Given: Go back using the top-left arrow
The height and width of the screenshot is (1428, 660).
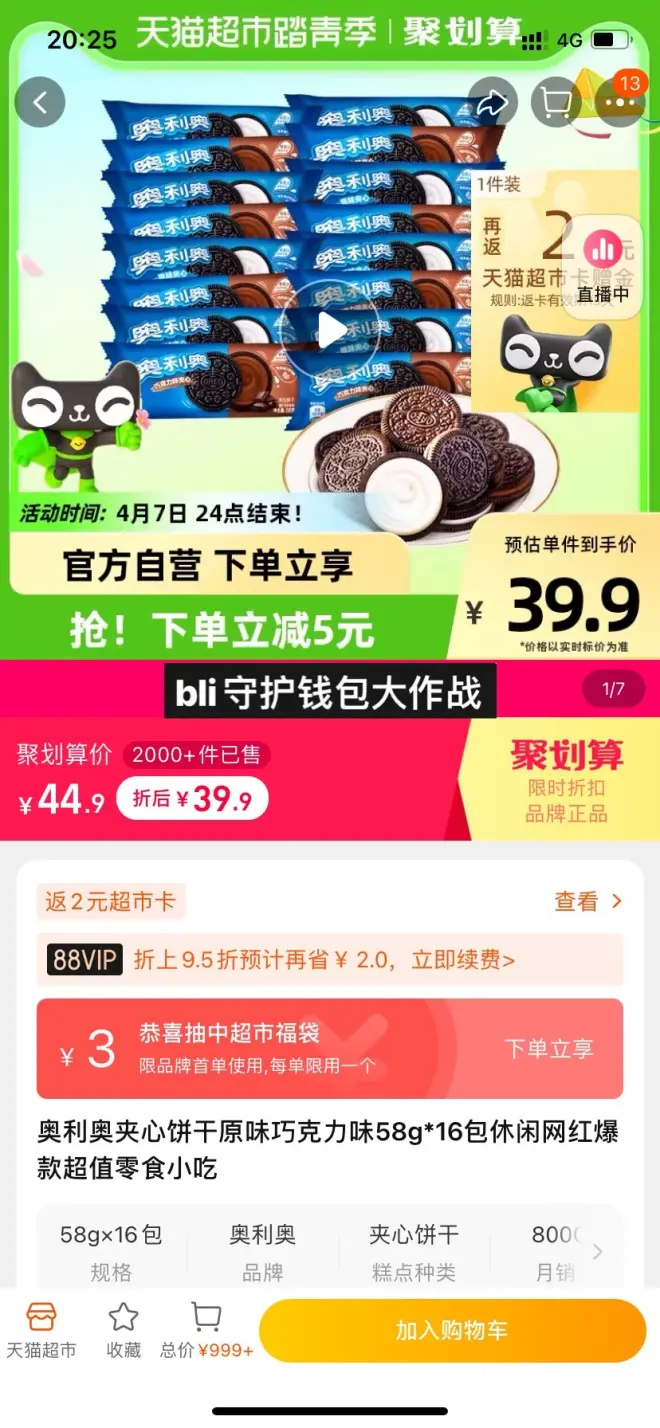Looking at the screenshot, I should (x=41, y=102).
